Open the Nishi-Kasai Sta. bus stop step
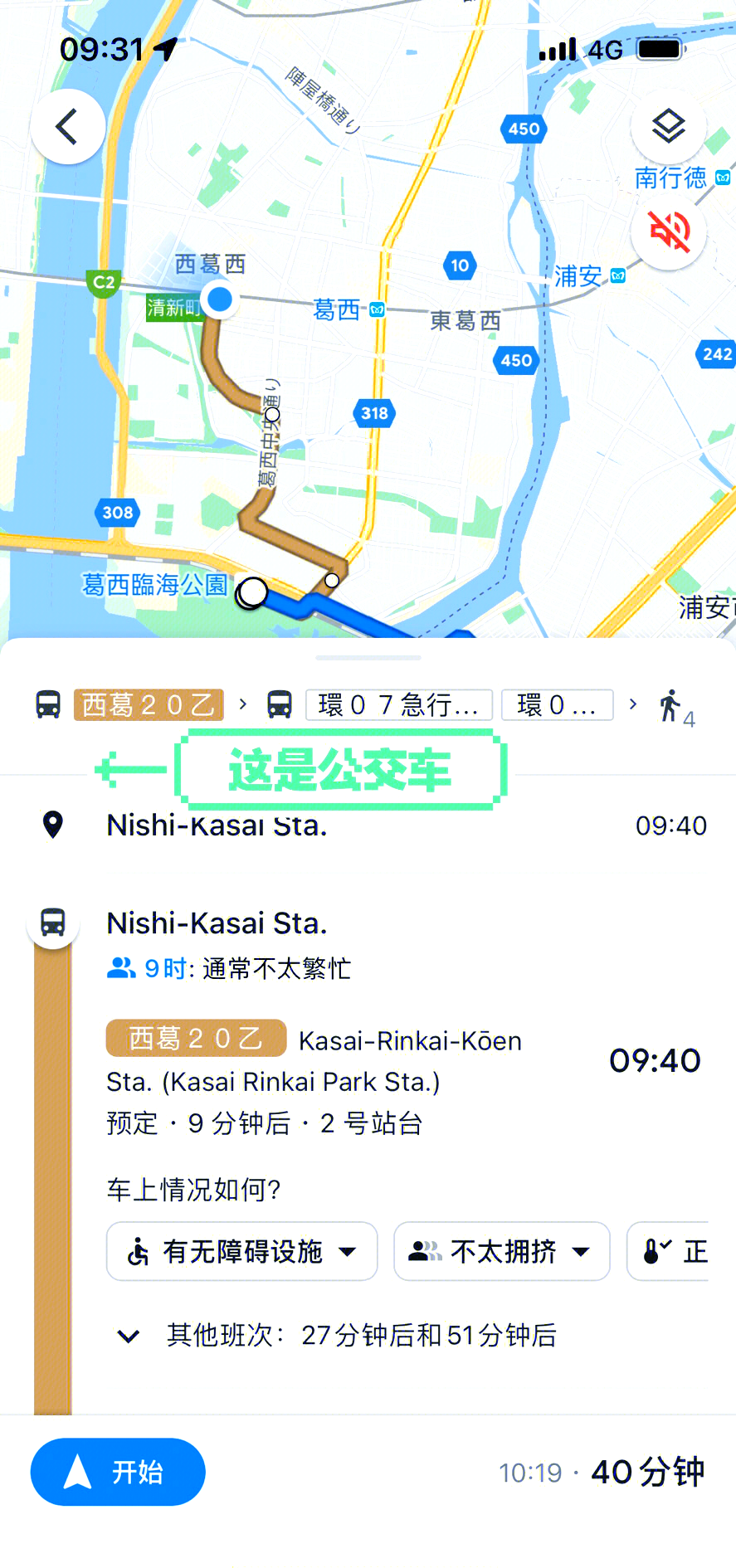The height and width of the screenshot is (1568, 736). pos(217,923)
